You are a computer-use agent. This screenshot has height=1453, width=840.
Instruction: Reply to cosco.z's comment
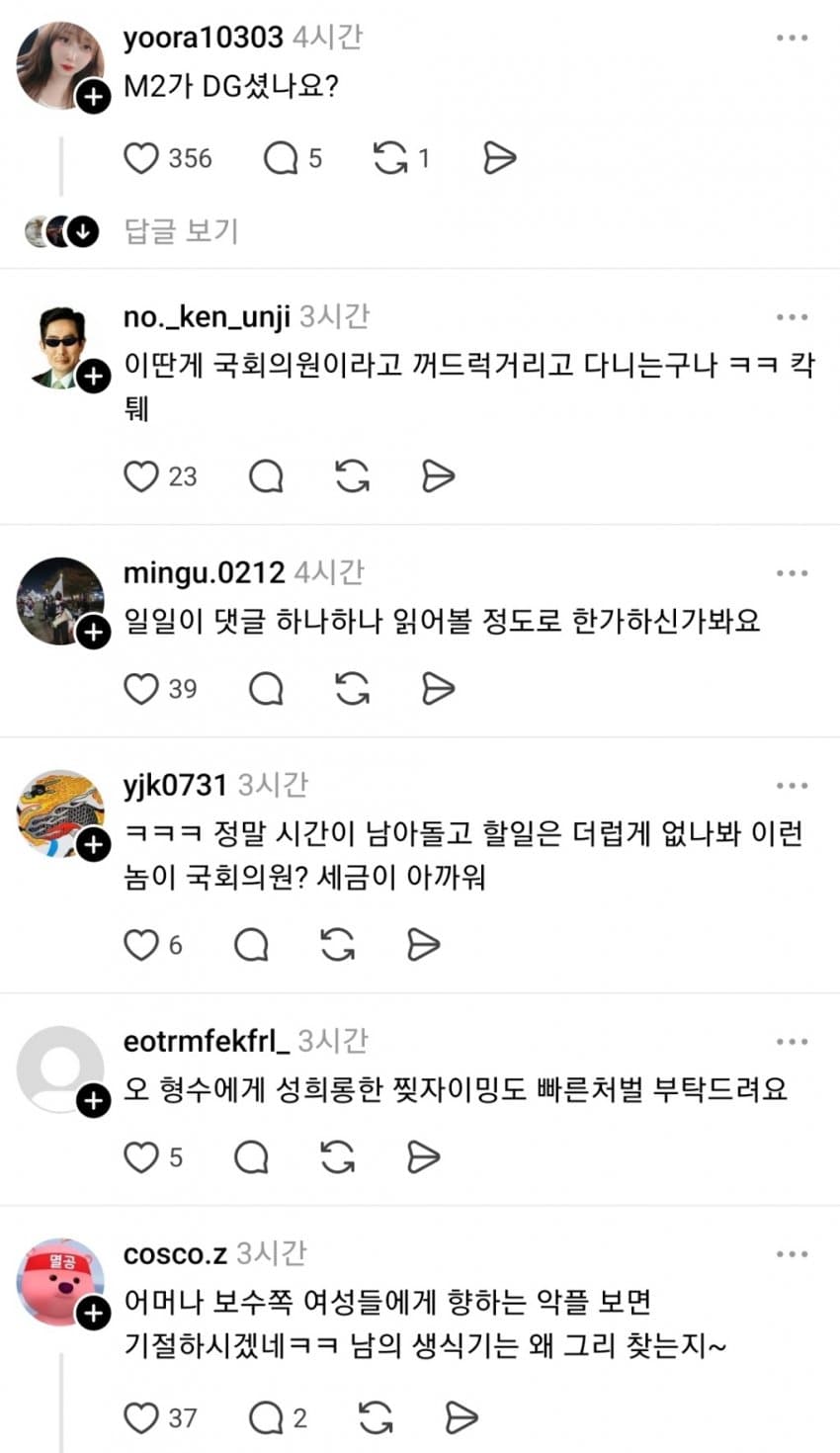pos(266,1418)
